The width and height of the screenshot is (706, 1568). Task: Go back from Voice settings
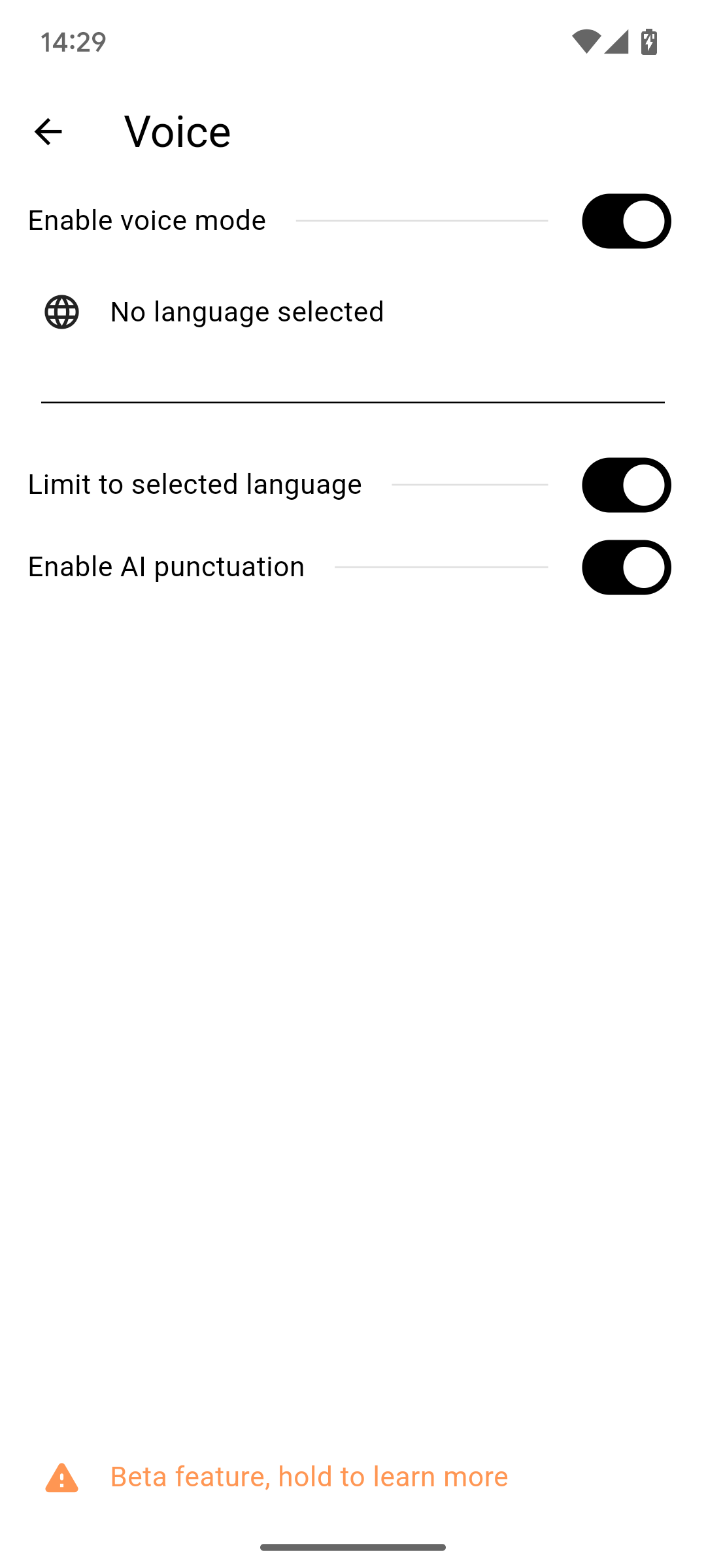(48, 132)
